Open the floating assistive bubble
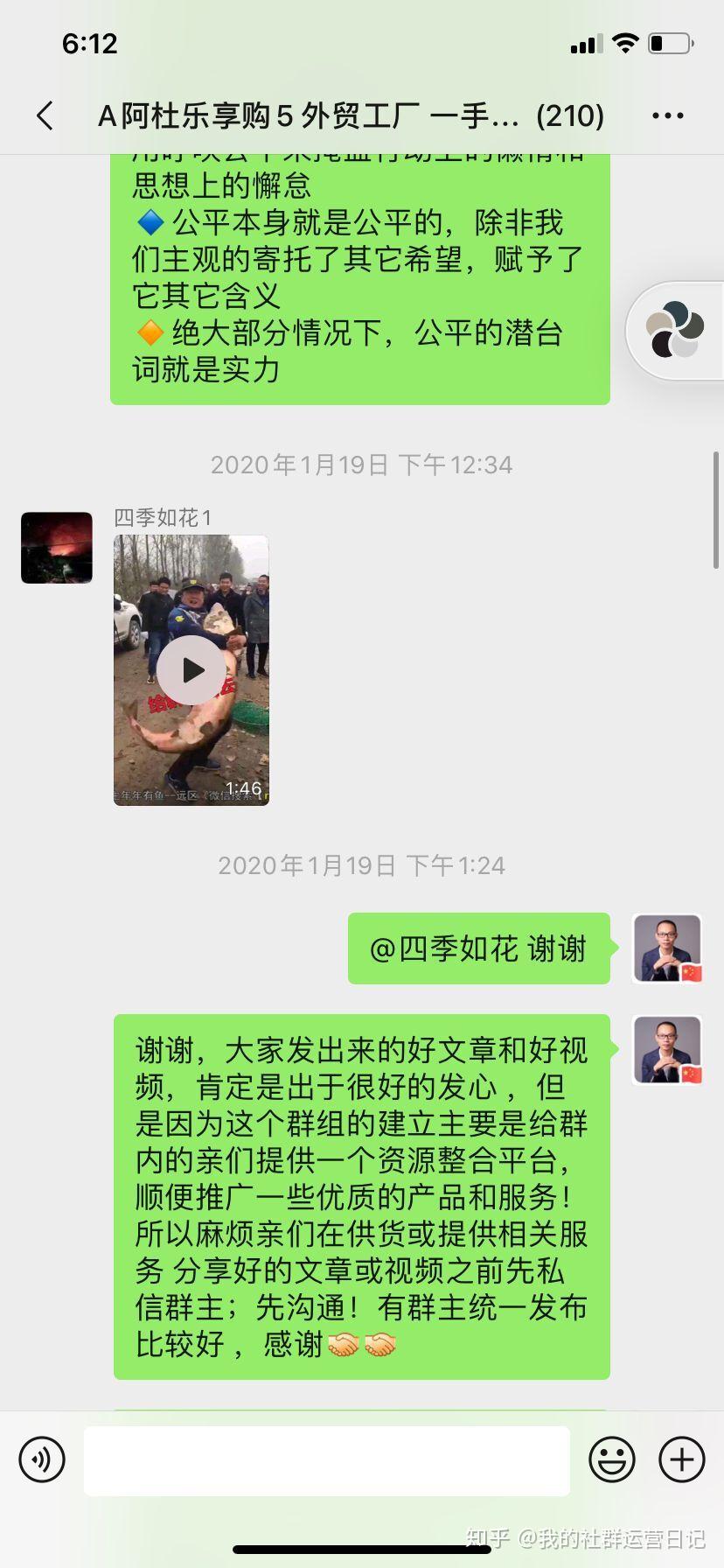 675,331
